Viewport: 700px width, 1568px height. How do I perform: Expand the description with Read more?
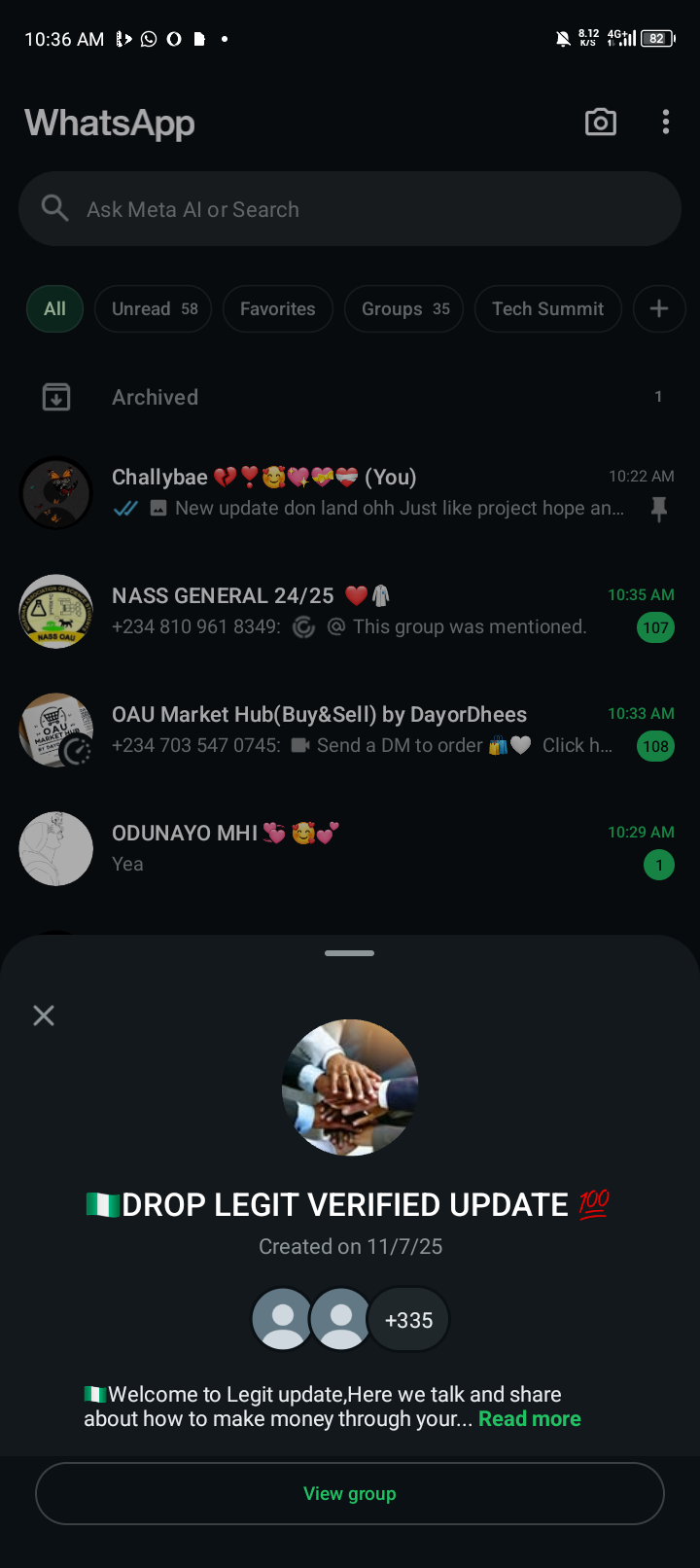(x=530, y=1419)
